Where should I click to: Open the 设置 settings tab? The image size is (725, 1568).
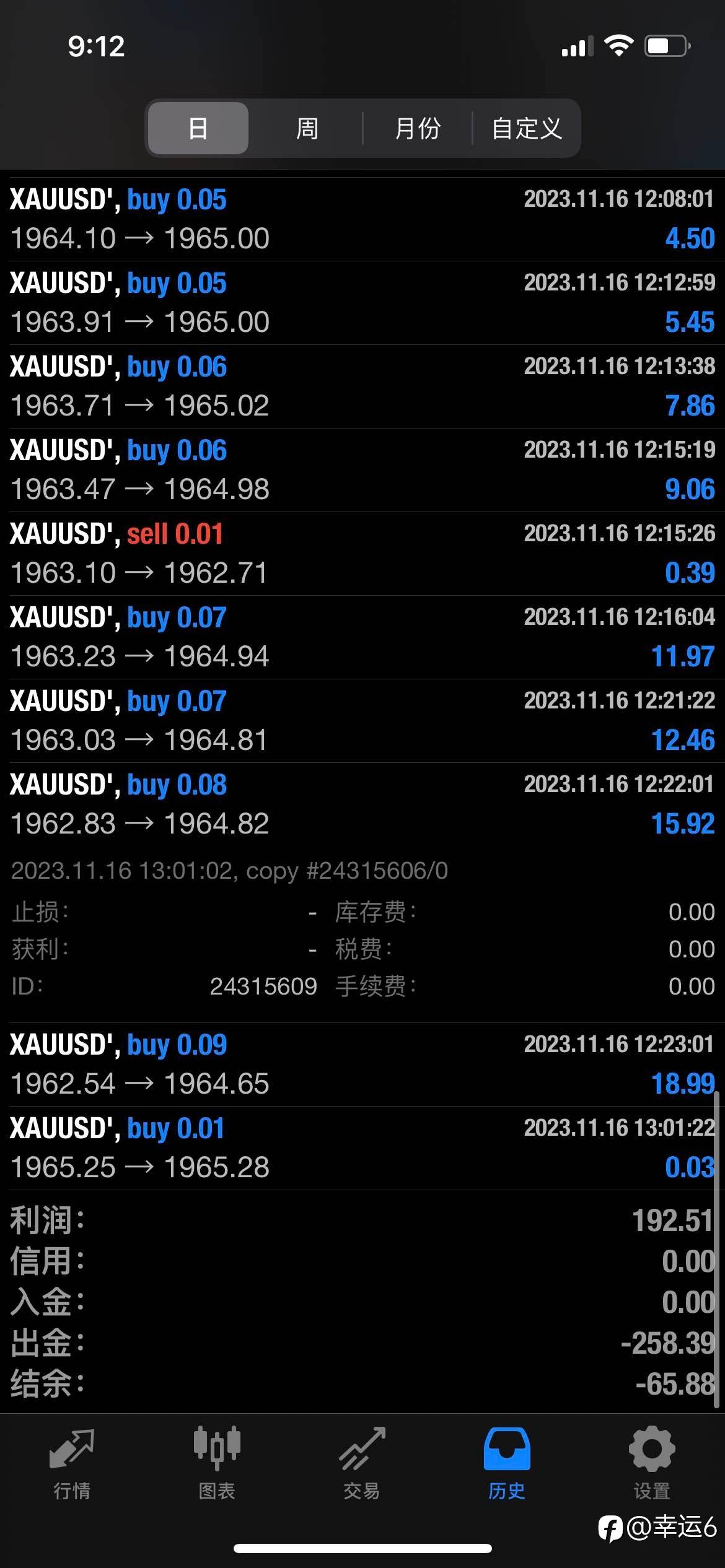click(652, 1464)
